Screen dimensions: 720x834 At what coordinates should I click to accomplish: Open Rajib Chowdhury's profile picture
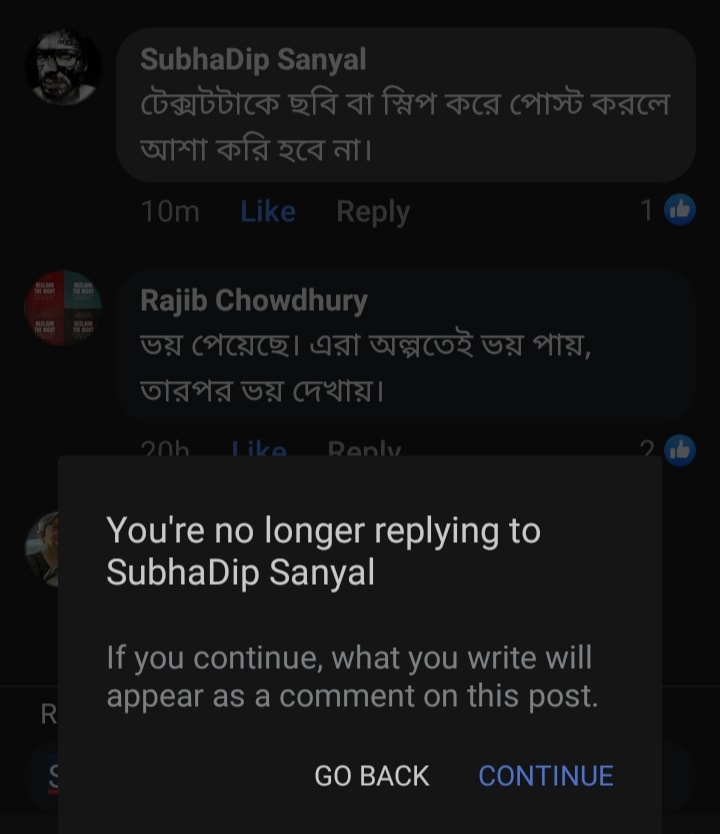62,308
